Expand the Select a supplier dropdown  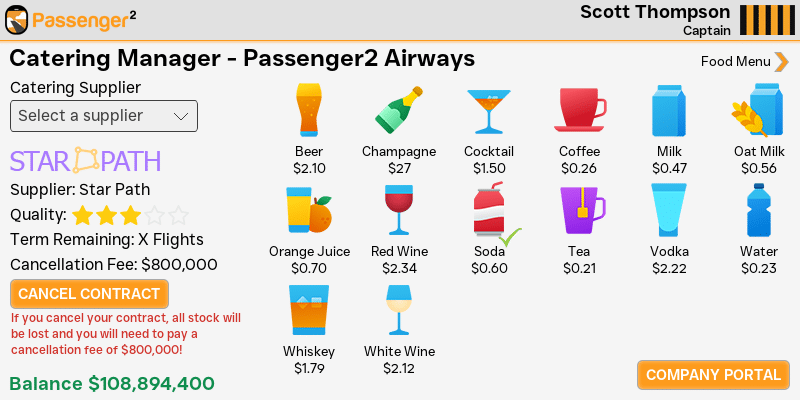(104, 116)
